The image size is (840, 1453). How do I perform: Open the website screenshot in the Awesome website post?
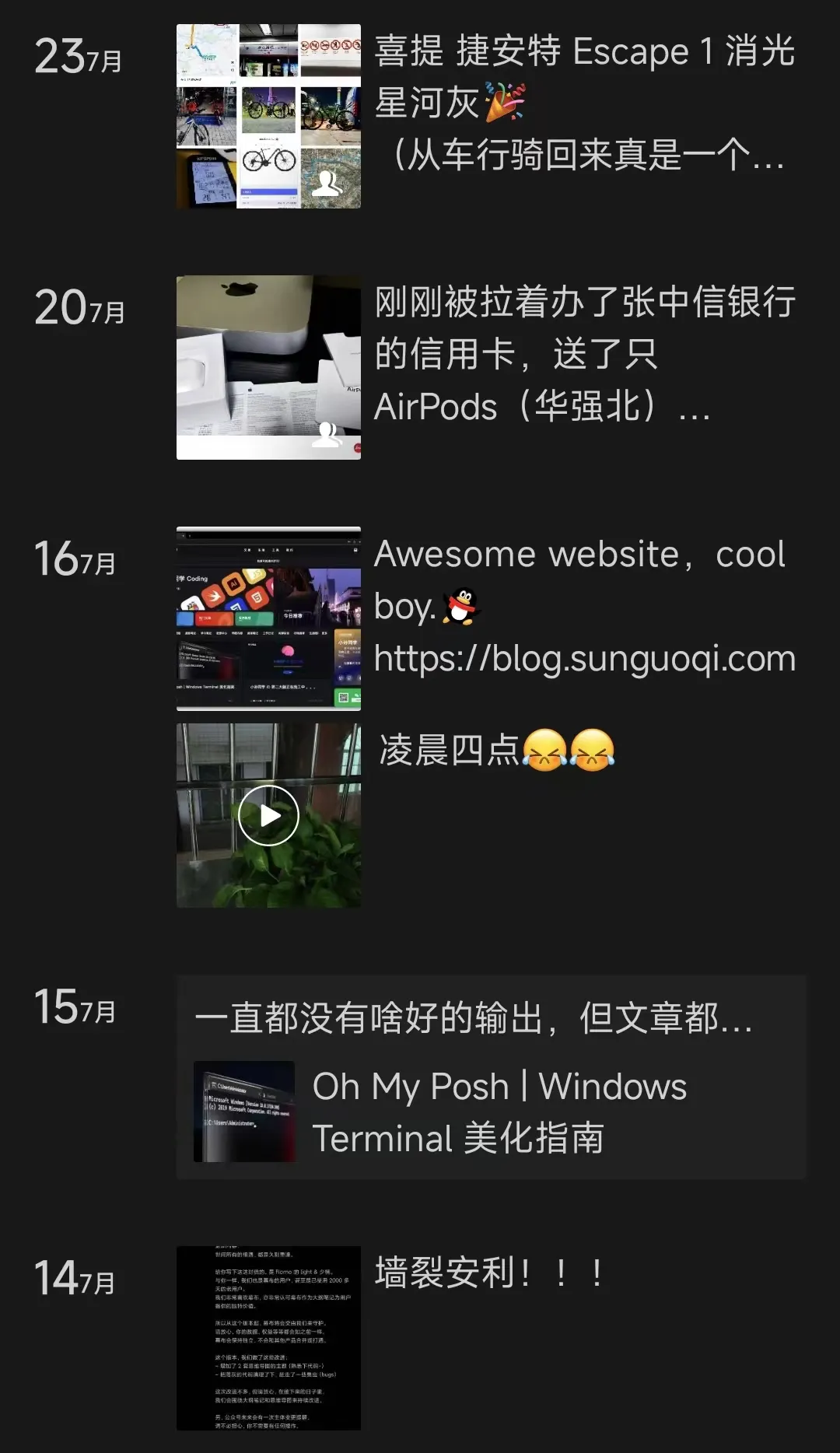coord(268,618)
